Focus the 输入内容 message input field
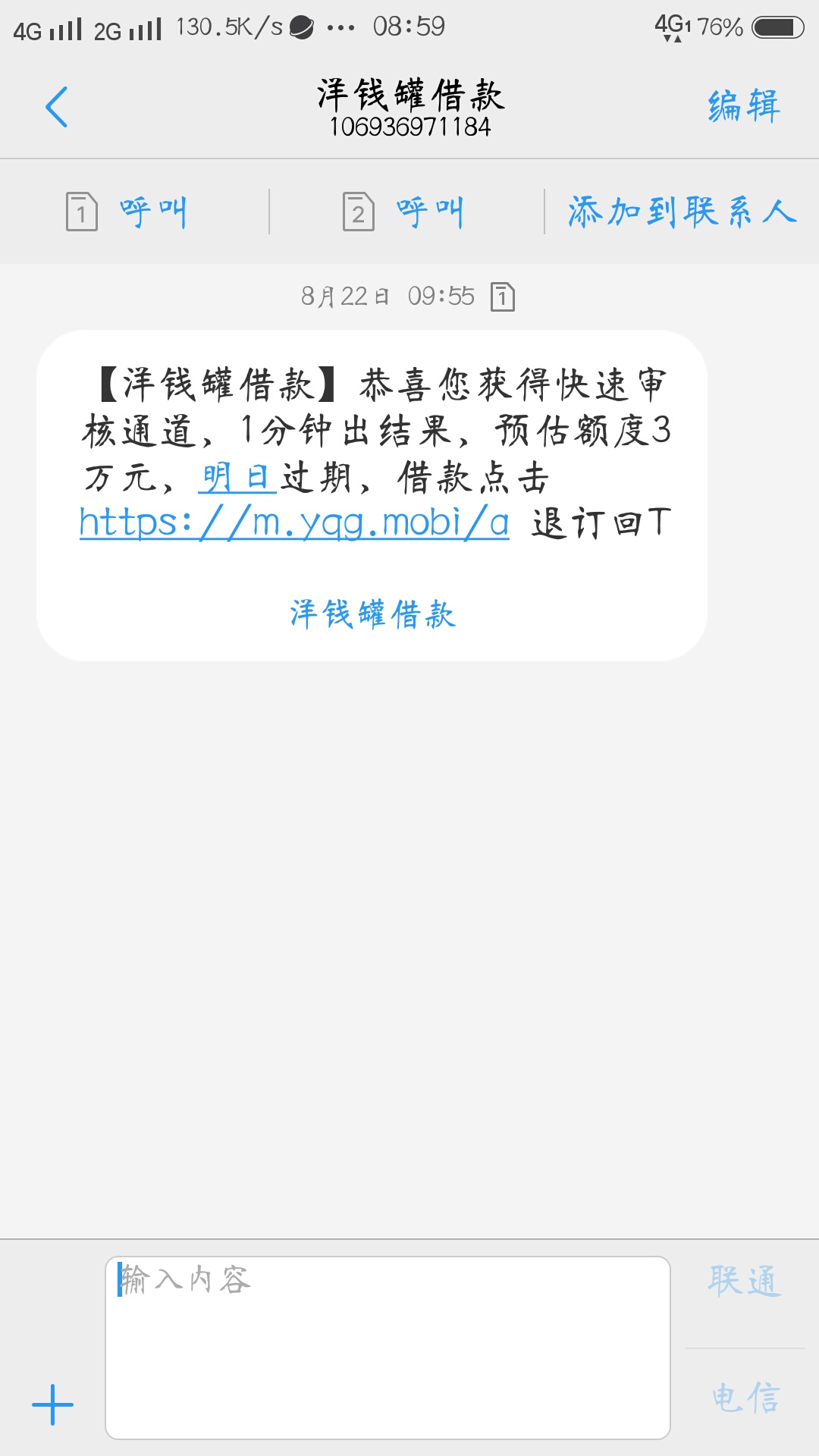Screen dimensions: 819x1456 click(388, 1348)
